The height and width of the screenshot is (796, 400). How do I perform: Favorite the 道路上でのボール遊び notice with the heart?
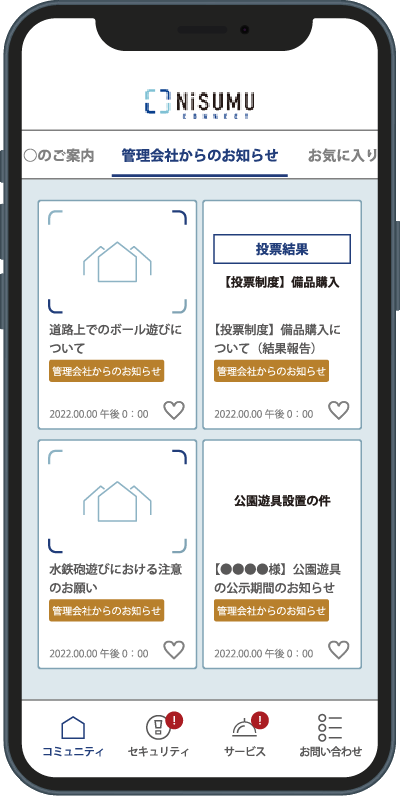(x=174, y=410)
